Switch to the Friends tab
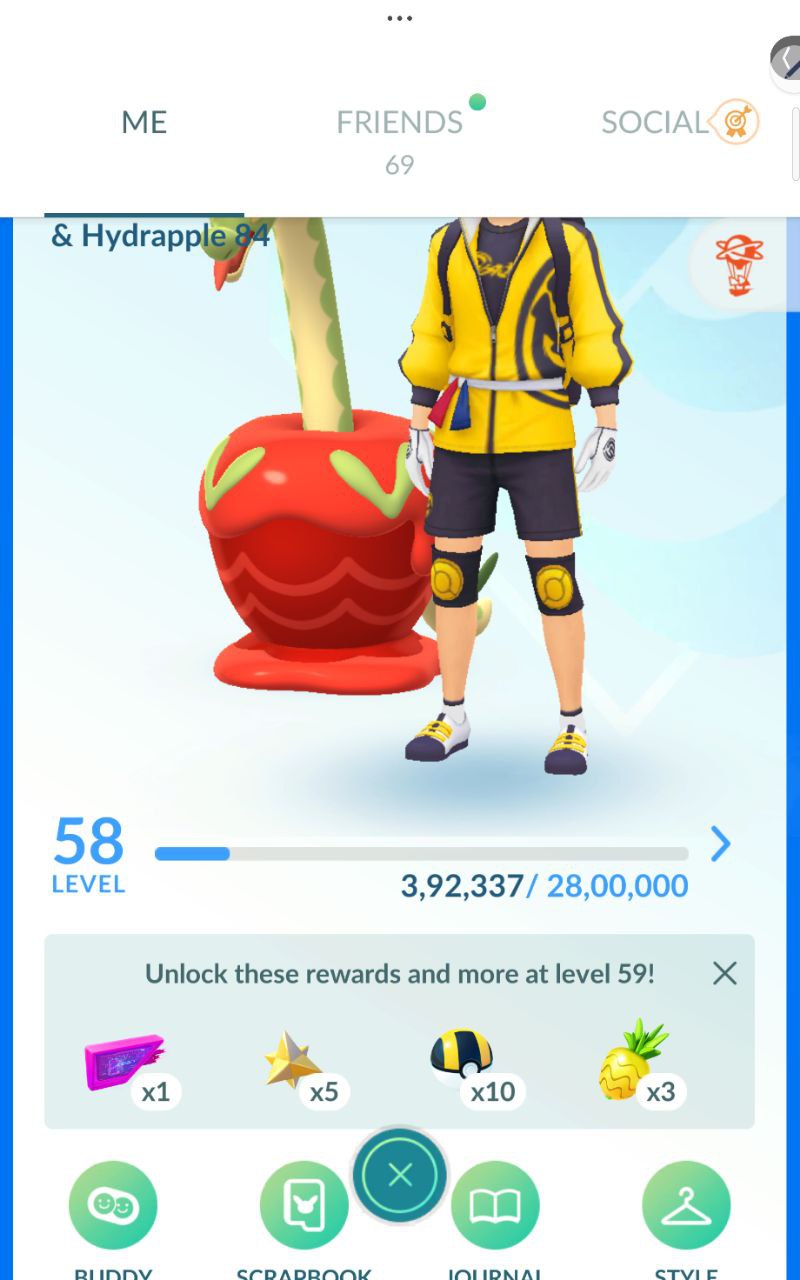 399,123
